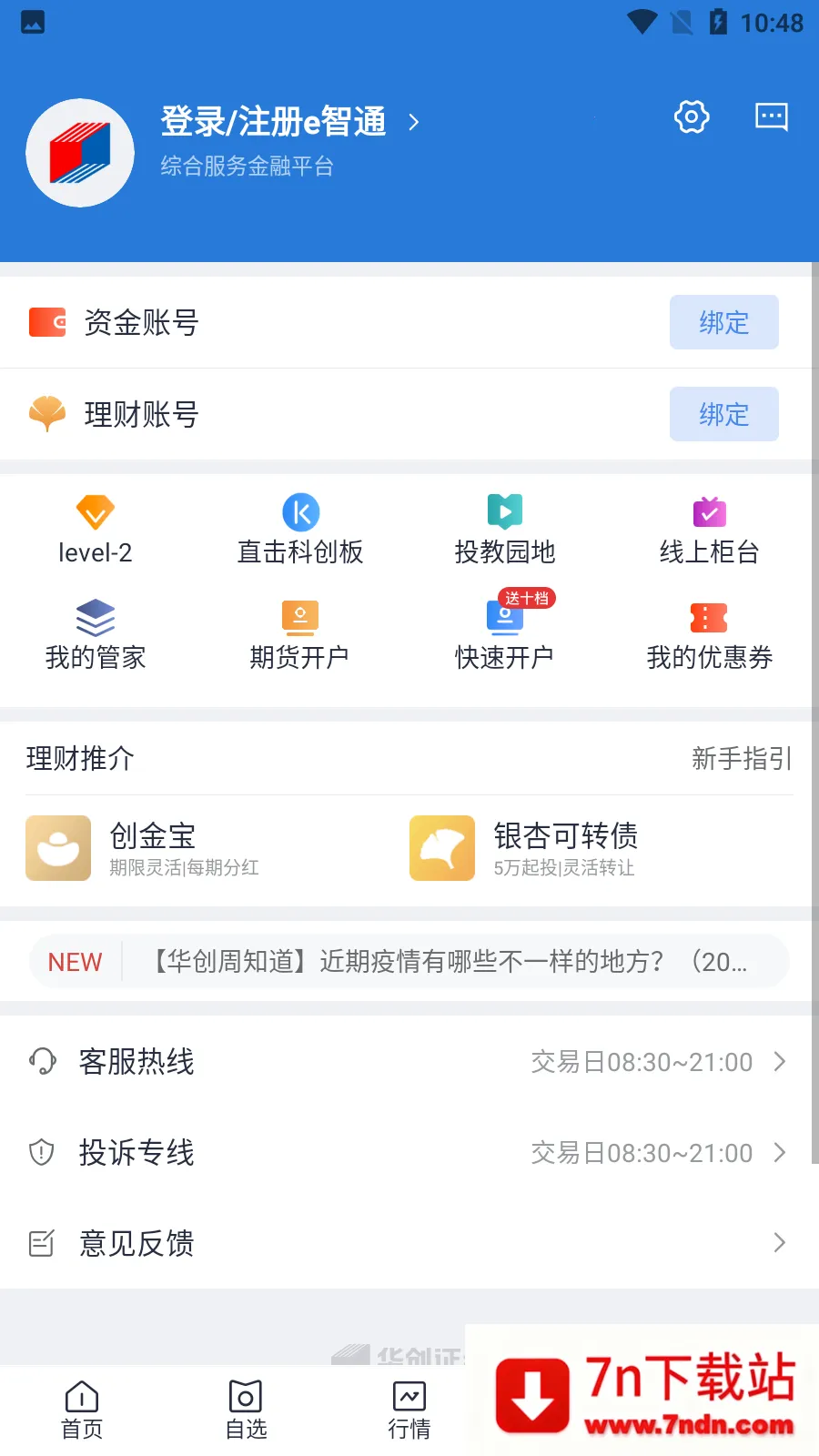Image resolution: width=819 pixels, height=1456 pixels.
Task: Bind the 资金账号 fund account
Action: (x=723, y=322)
